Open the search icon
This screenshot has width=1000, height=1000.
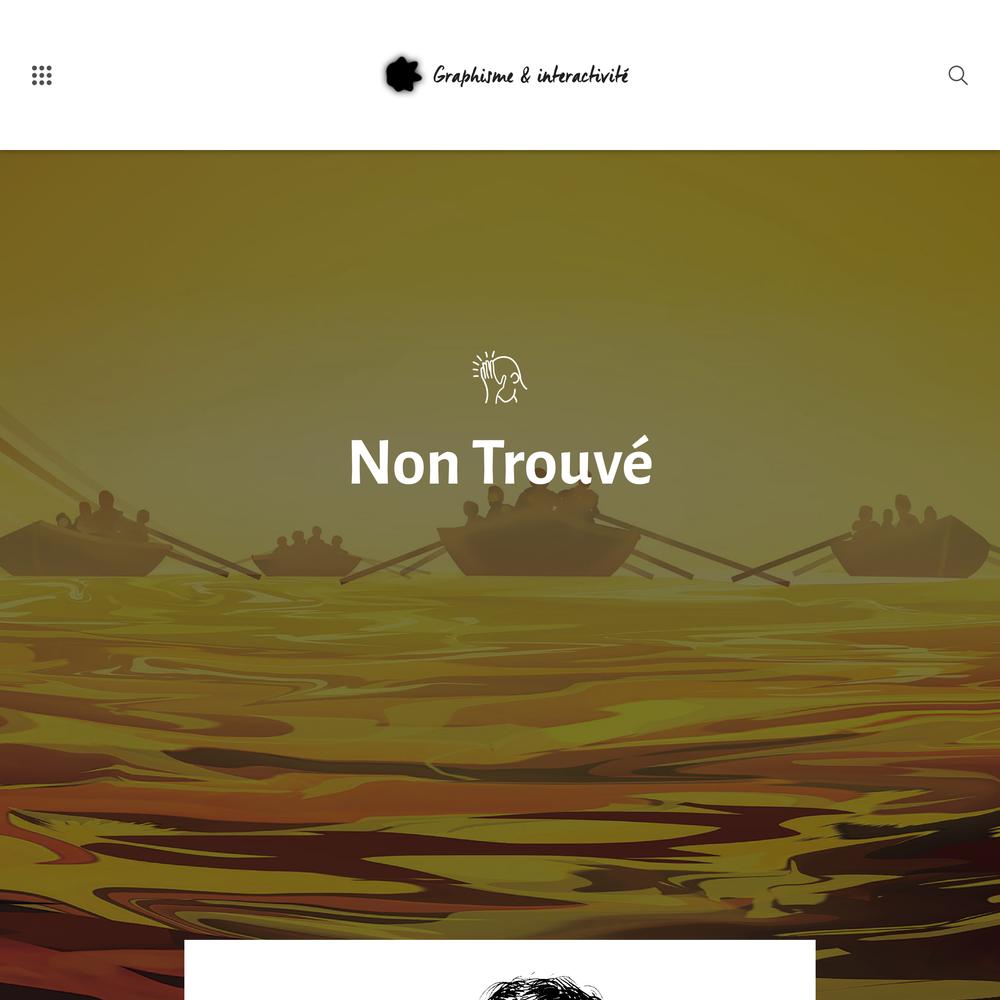(957, 75)
